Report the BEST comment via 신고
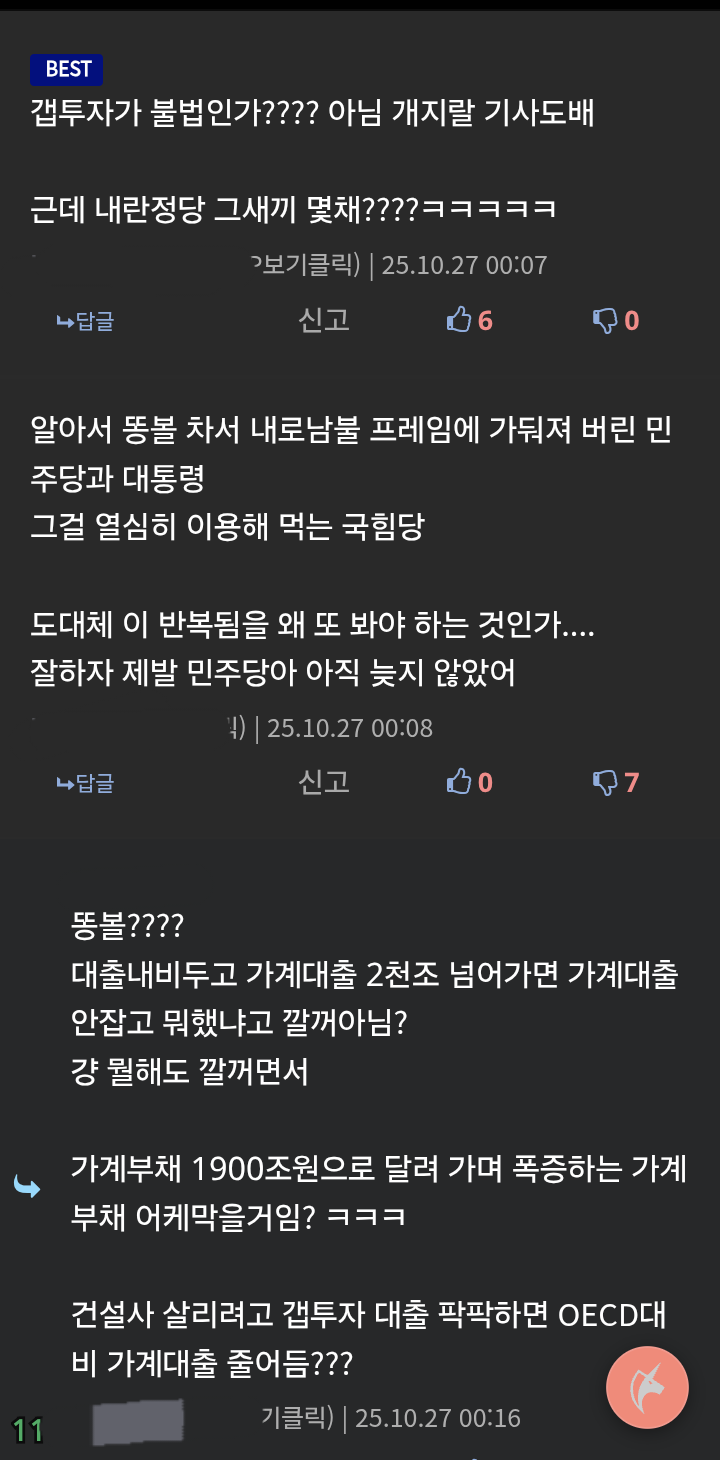Viewport: 720px width, 1460px height. click(x=324, y=320)
